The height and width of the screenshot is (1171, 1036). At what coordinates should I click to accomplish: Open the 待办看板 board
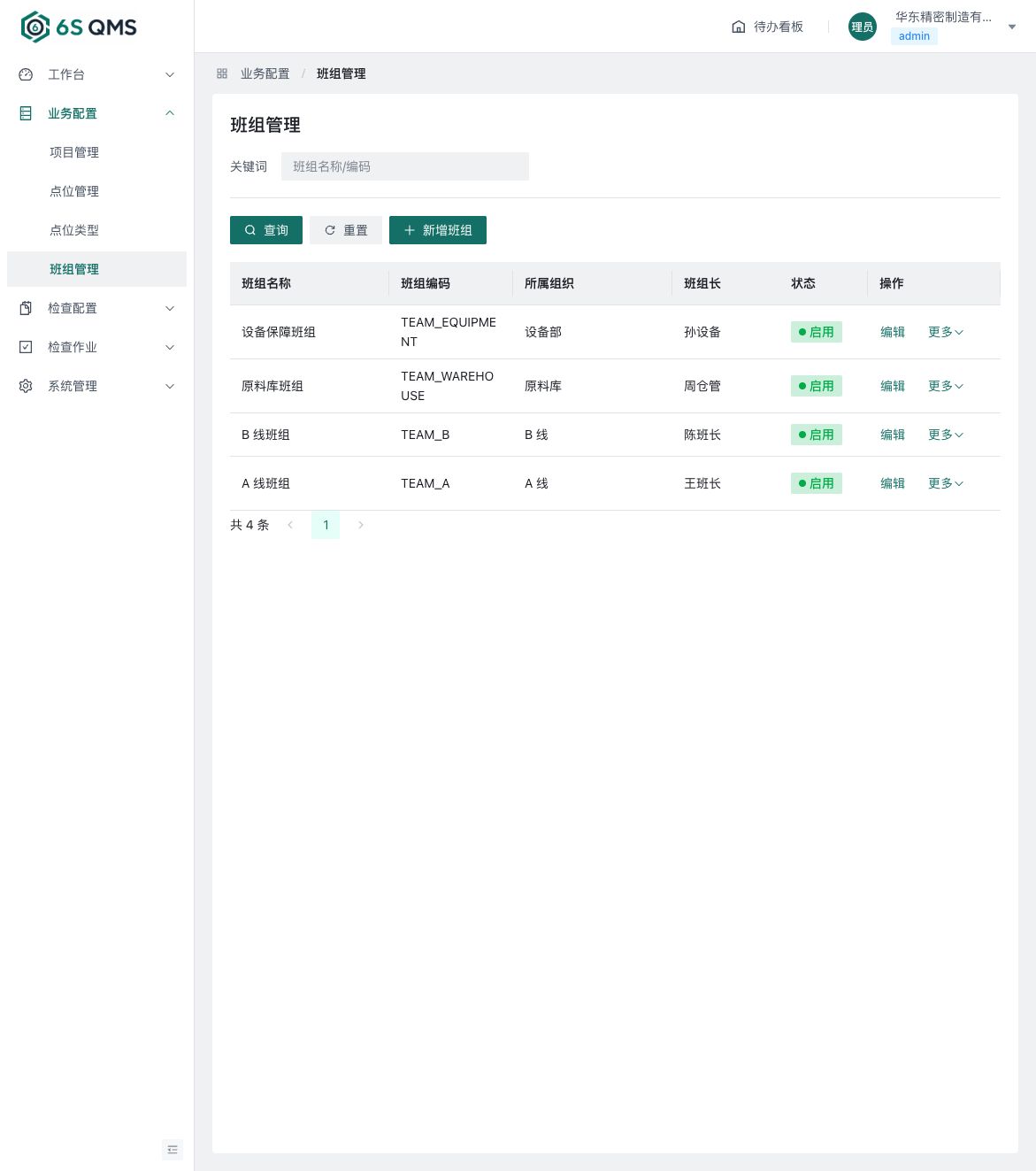767,27
